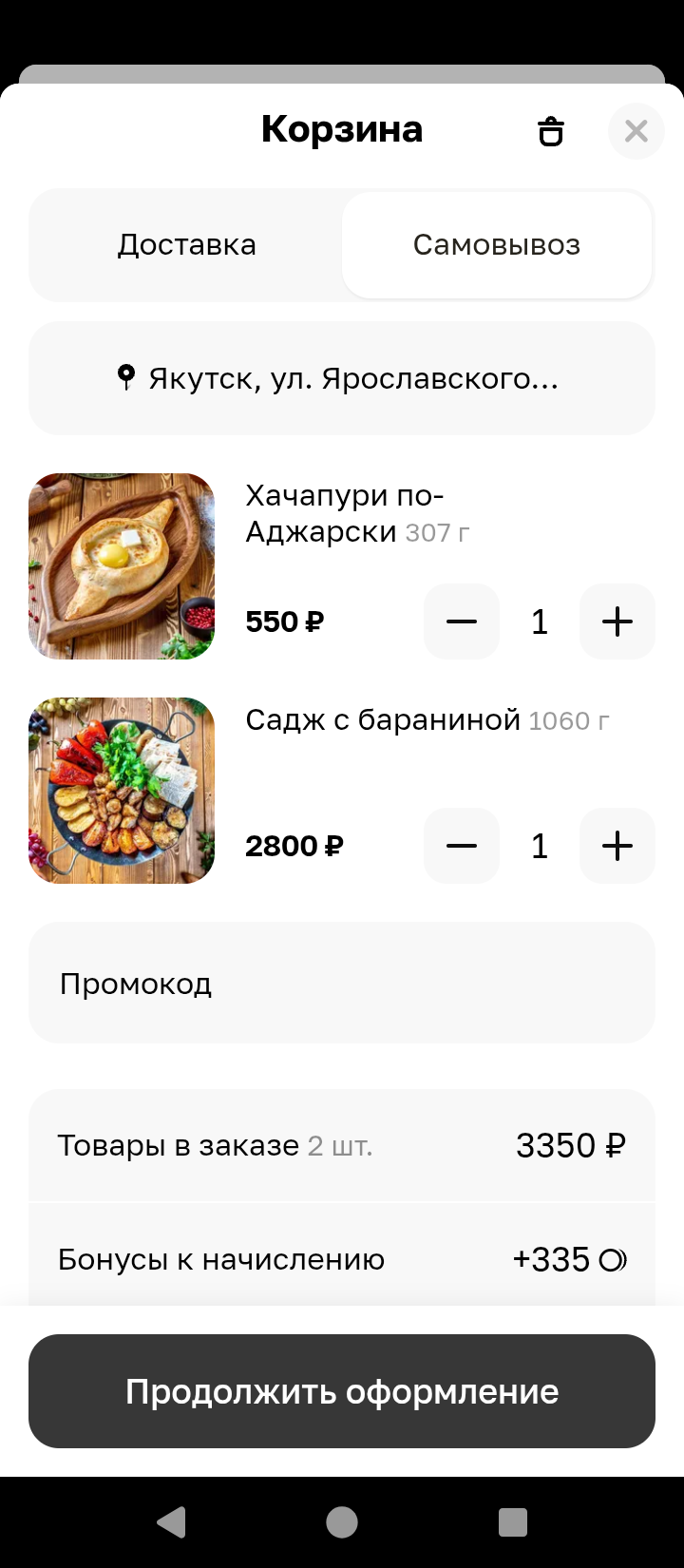Close the Корзина sheet
684x1568 pixels.
click(x=636, y=131)
